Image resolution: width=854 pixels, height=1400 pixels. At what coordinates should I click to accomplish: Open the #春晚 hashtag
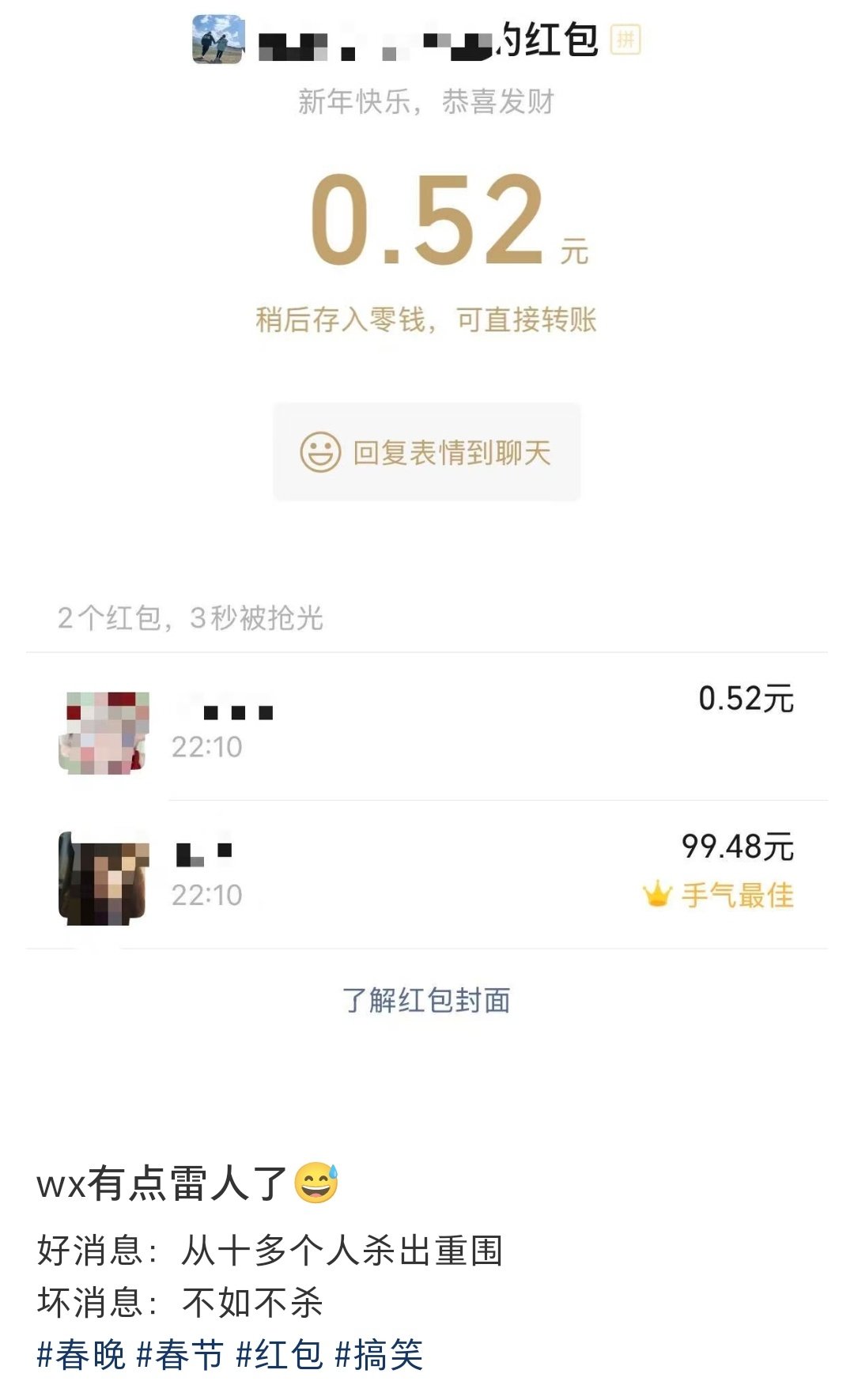click(81, 1355)
